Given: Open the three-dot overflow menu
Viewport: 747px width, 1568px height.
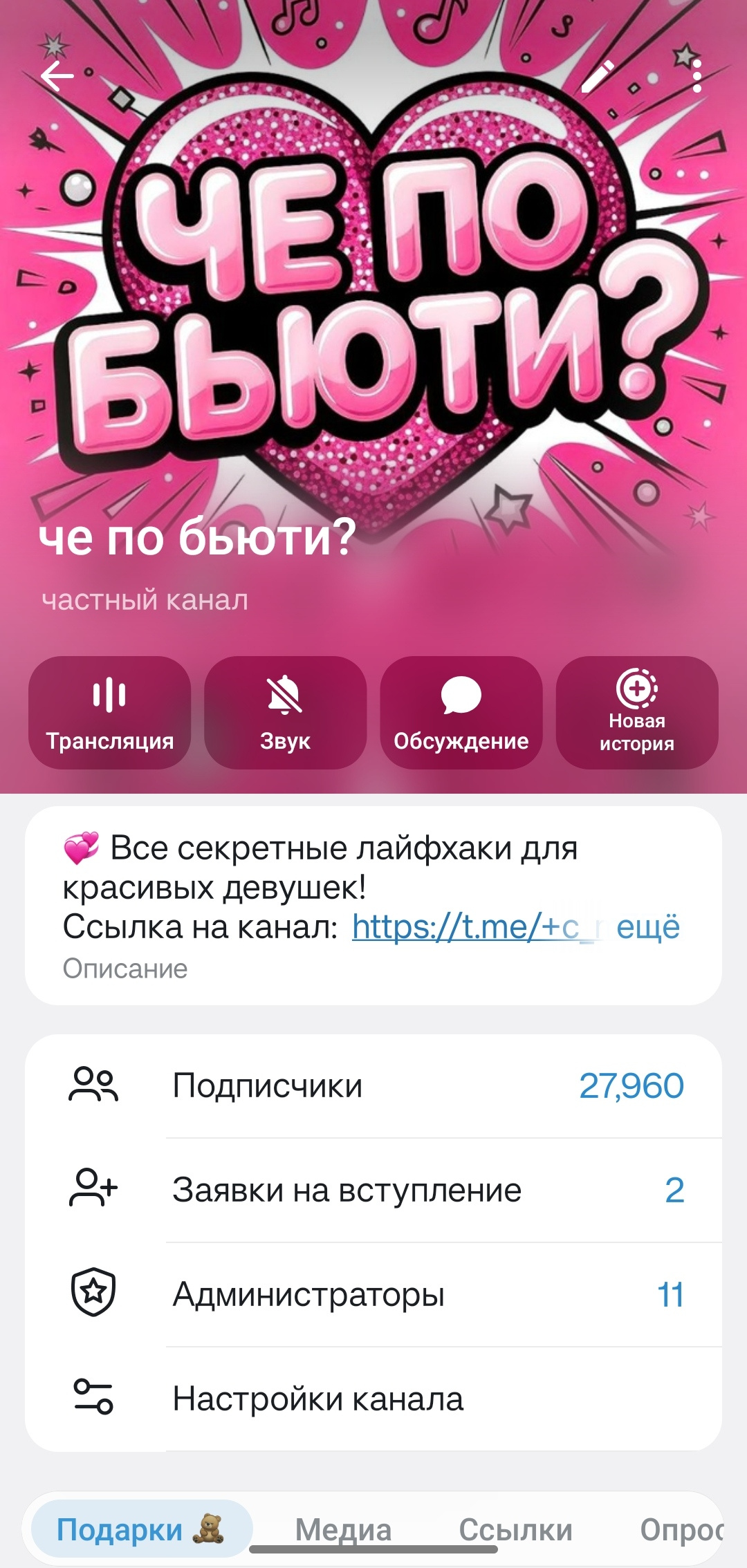Looking at the screenshot, I should [x=697, y=76].
